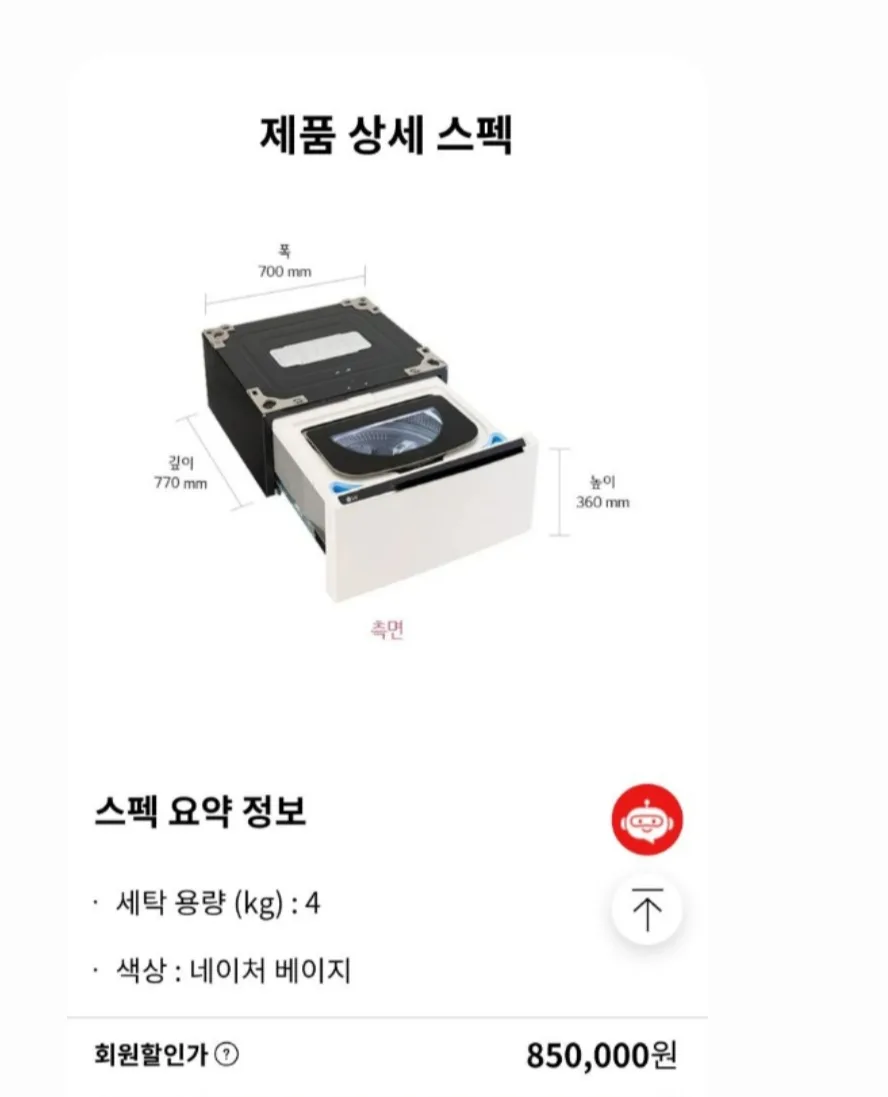Open the chatbot assistant icon
The width and height of the screenshot is (888, 1097).
(x=647, y=819)
